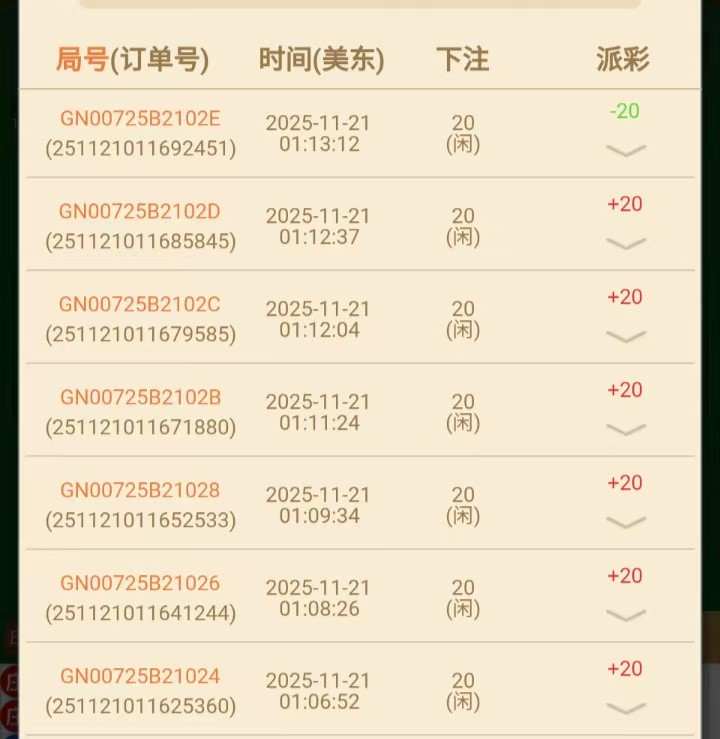The width and height of the screenshot is (720, 739).
Task: Expand row GN00725B2102C
Action: point(627,338)
